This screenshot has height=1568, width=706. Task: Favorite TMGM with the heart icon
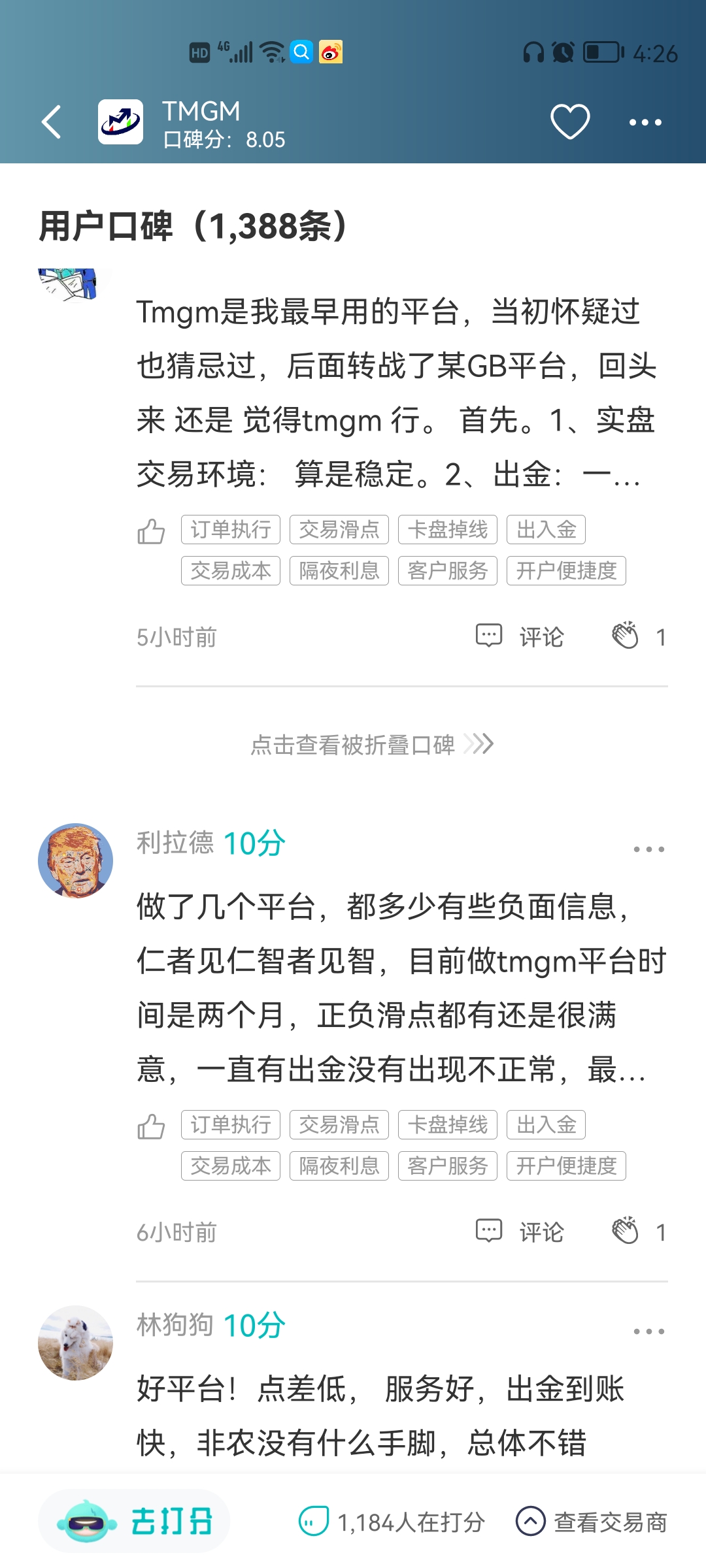pyautogui.click(x=570, y=122)
